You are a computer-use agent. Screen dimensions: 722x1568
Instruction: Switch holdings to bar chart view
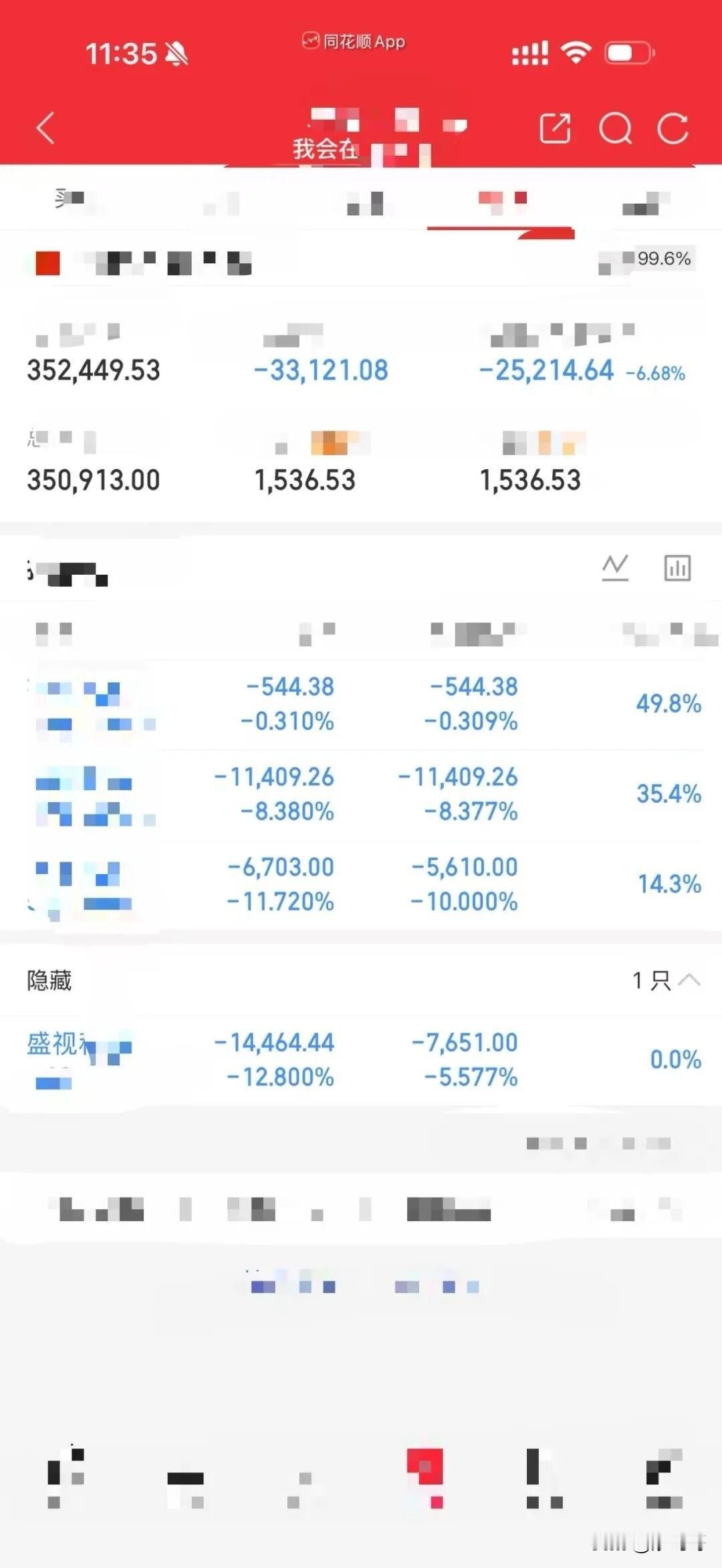pyautogui.click(x=677, y=567)
